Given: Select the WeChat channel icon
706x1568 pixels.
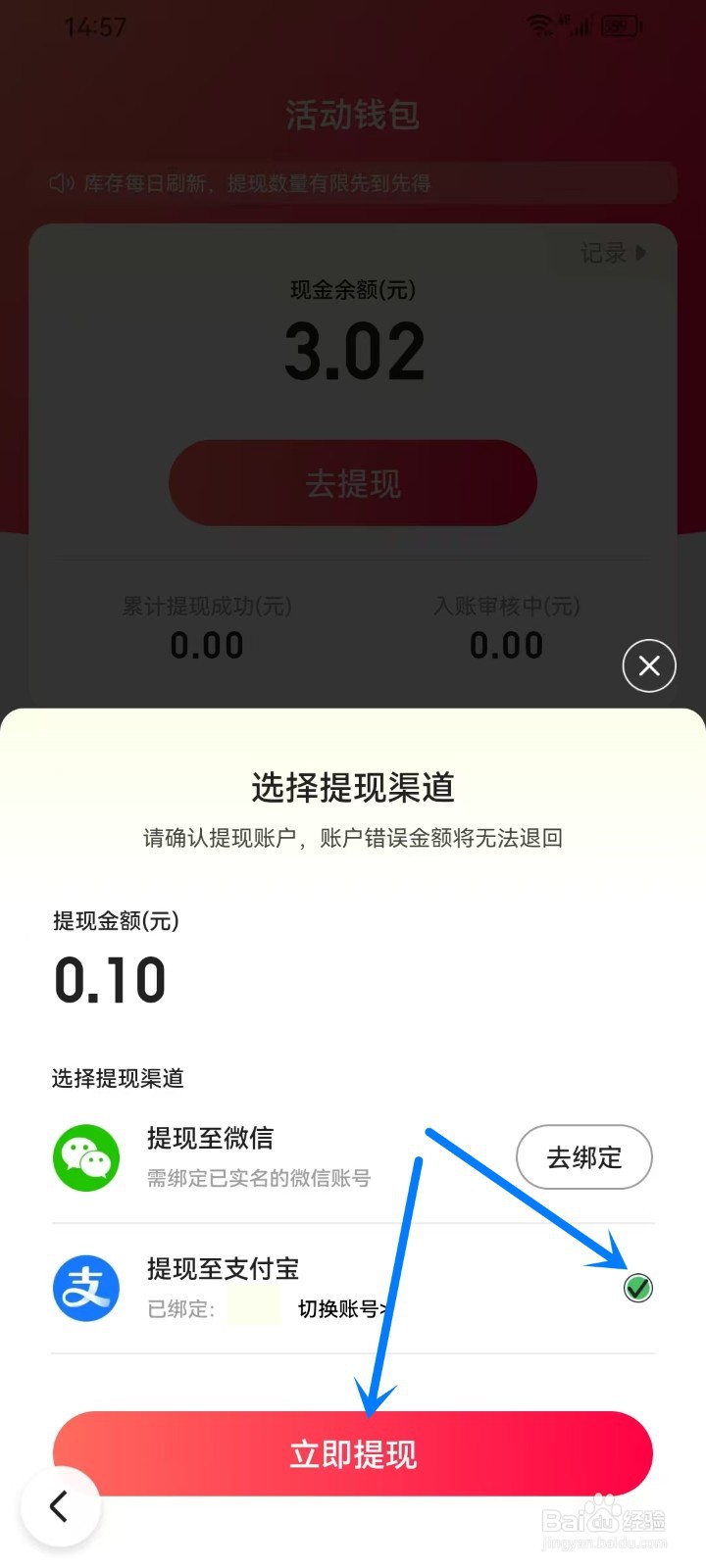Looking at the screenshot, I should pyautogui.click(x=85, y=1157).
